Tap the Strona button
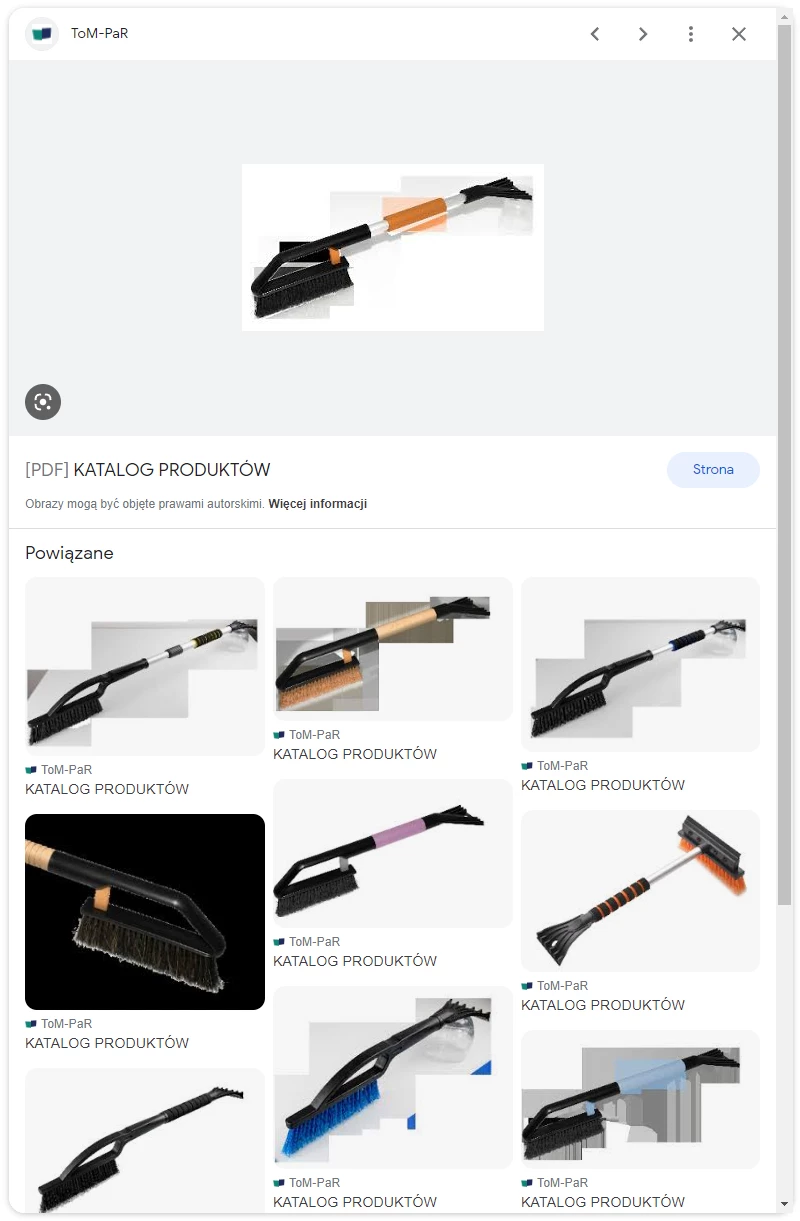This screenshot has height=1221, width=800. tap(713, 469)
